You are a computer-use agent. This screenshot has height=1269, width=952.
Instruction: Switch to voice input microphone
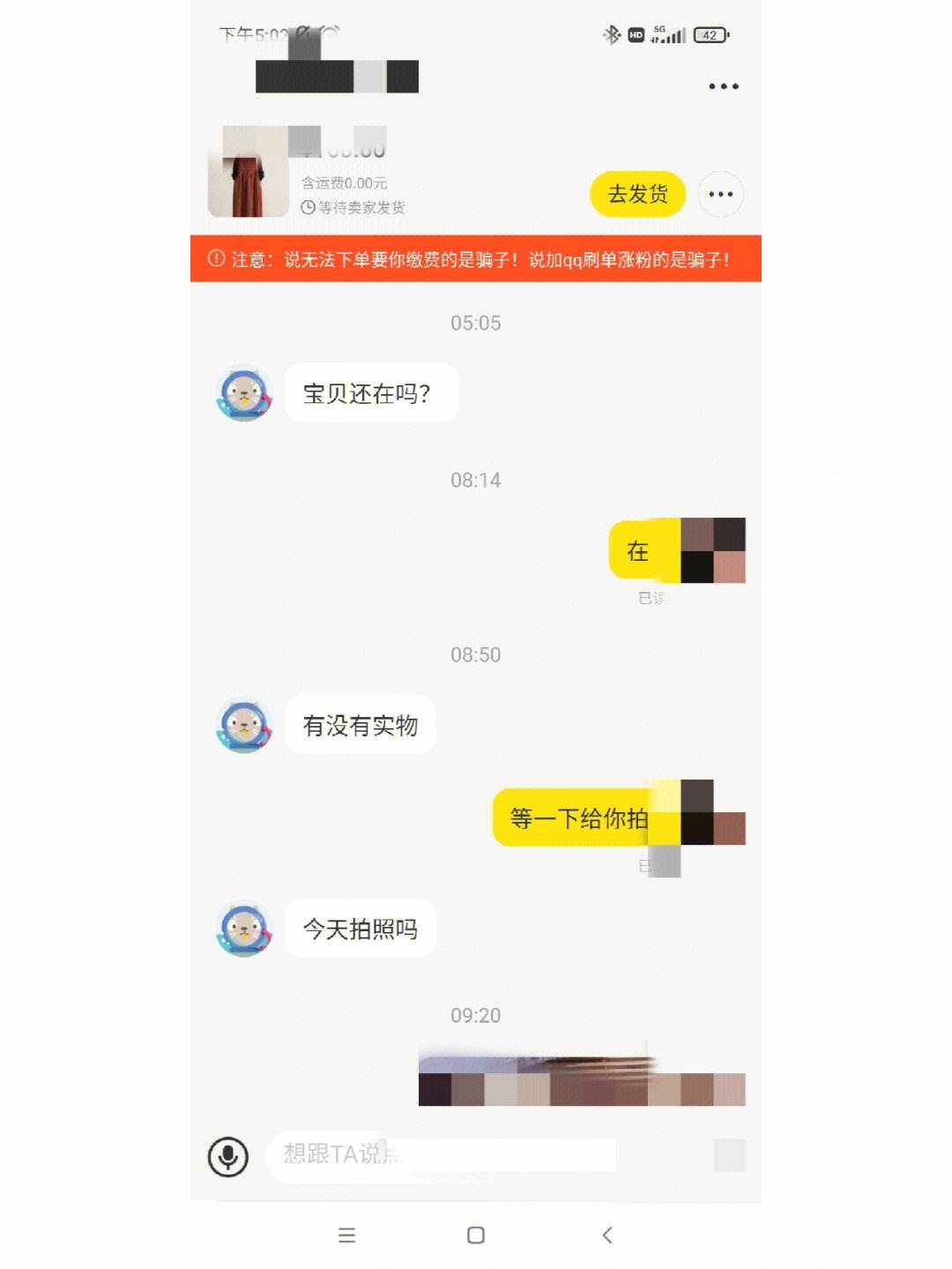point(227,1156)
